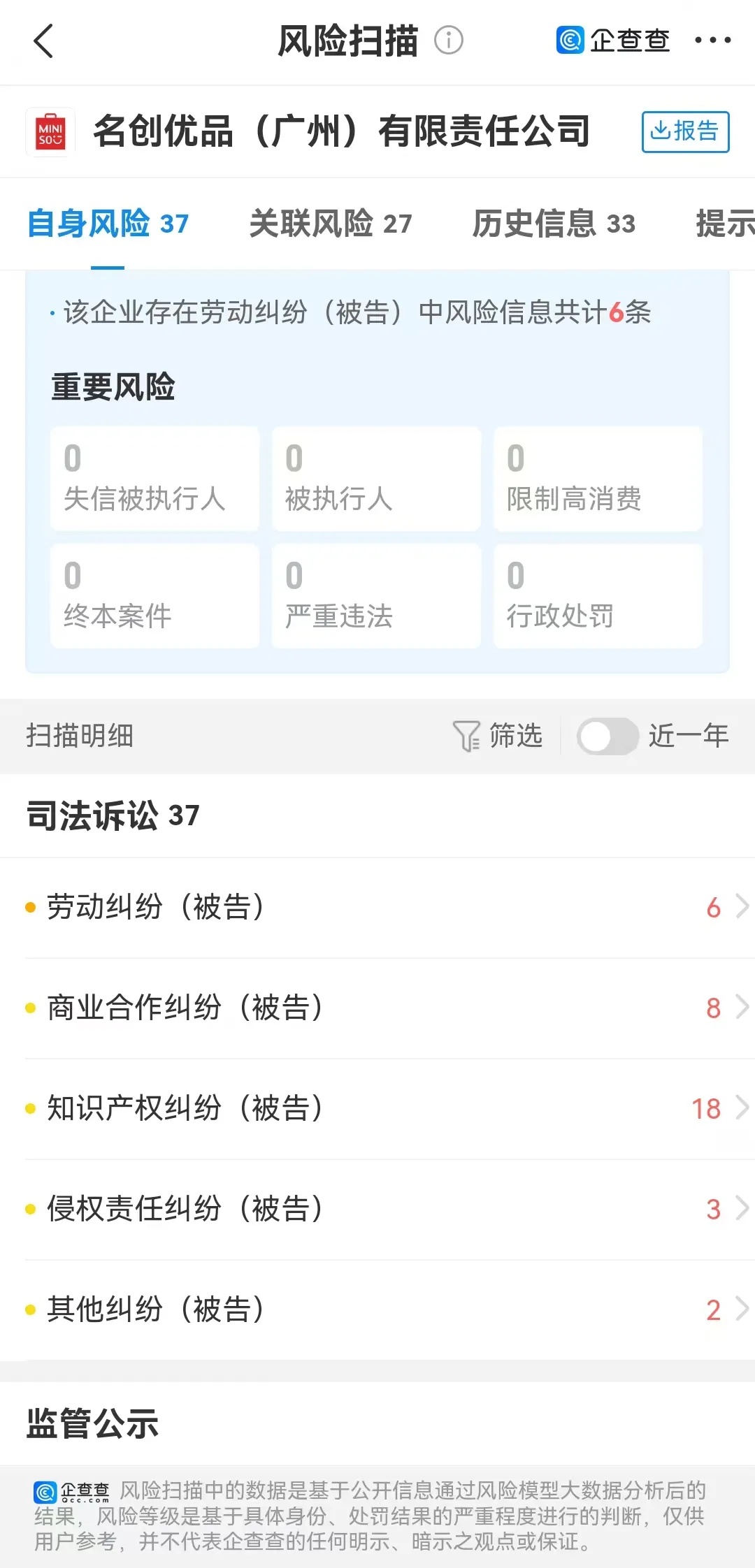
Task: Open the three-dot overflow menu
Action: click(x=712, y=41)
